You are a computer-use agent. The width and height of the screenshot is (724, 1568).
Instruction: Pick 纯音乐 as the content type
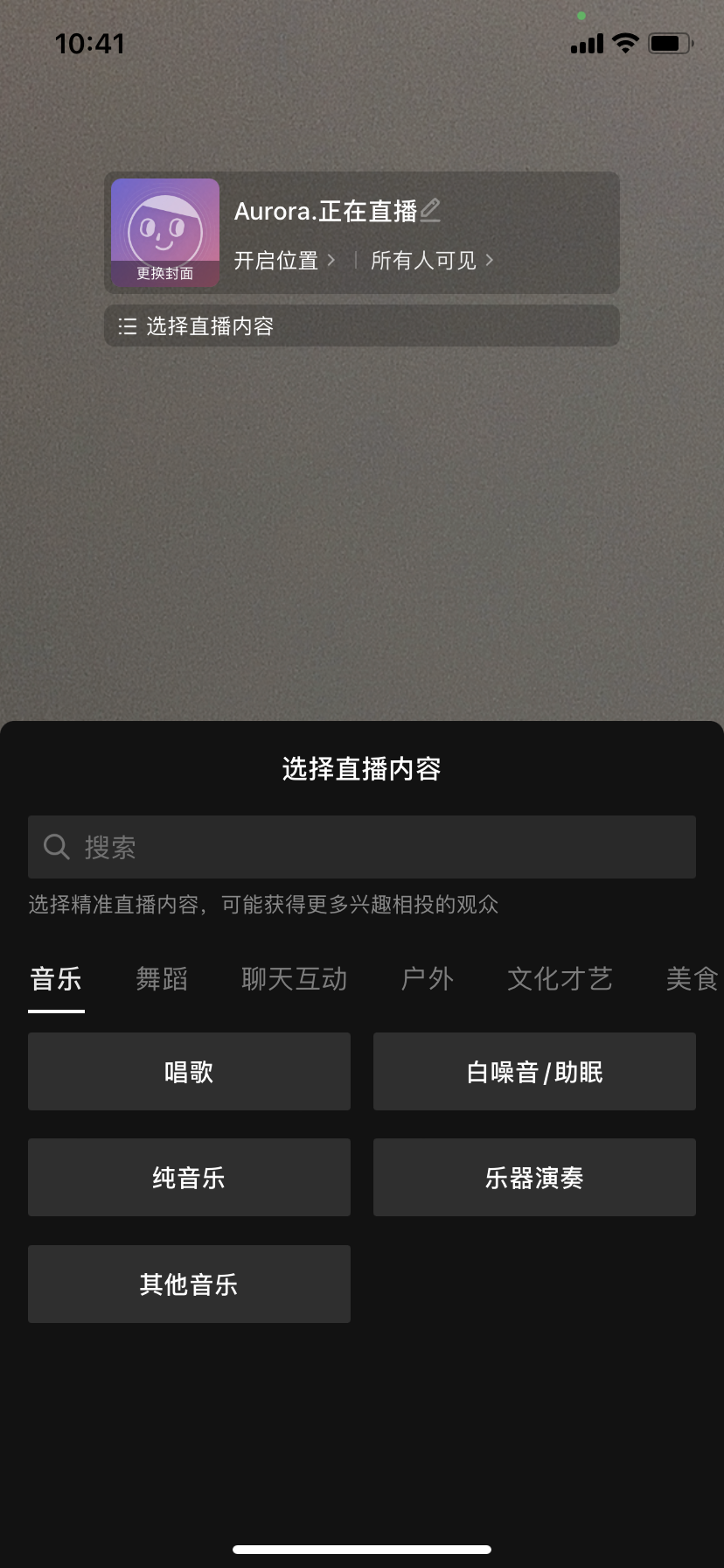click(189, 1178)
